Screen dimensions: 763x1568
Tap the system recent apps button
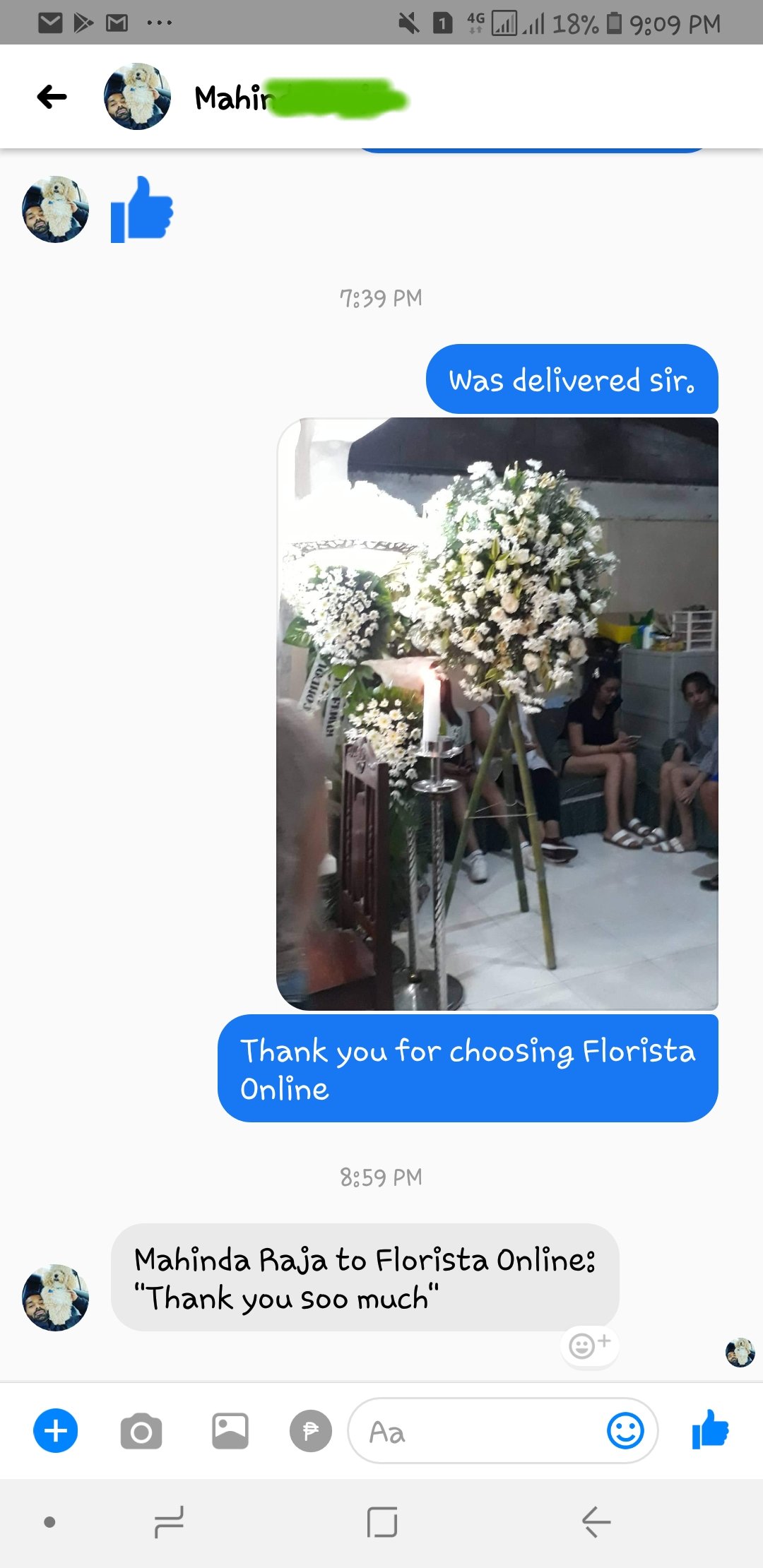pyautogui.click(x=169, y=1521)
